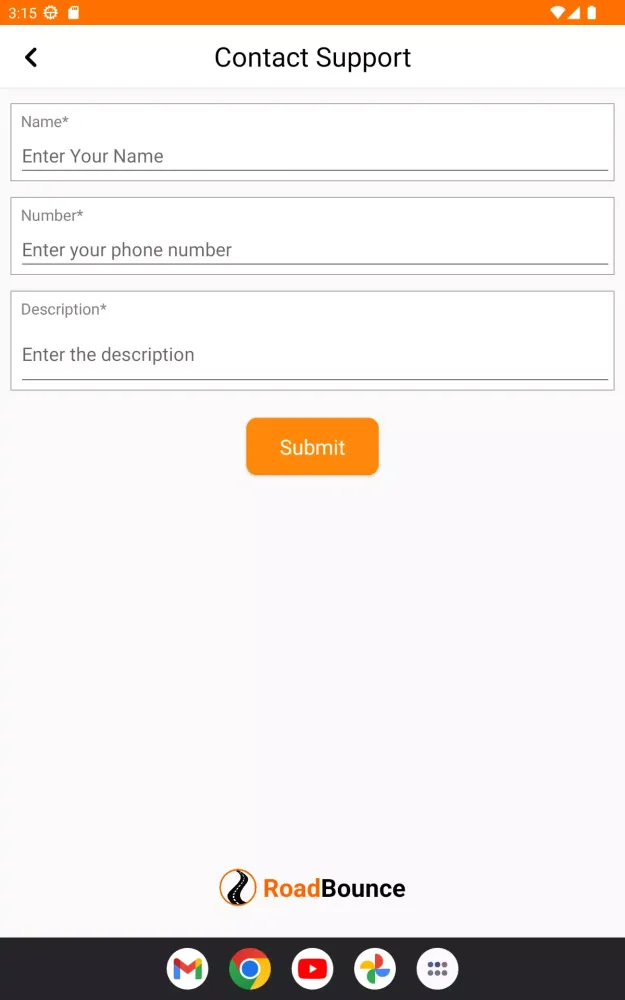Tap the description text box
625x1000 pixels.
click(314, 355)
